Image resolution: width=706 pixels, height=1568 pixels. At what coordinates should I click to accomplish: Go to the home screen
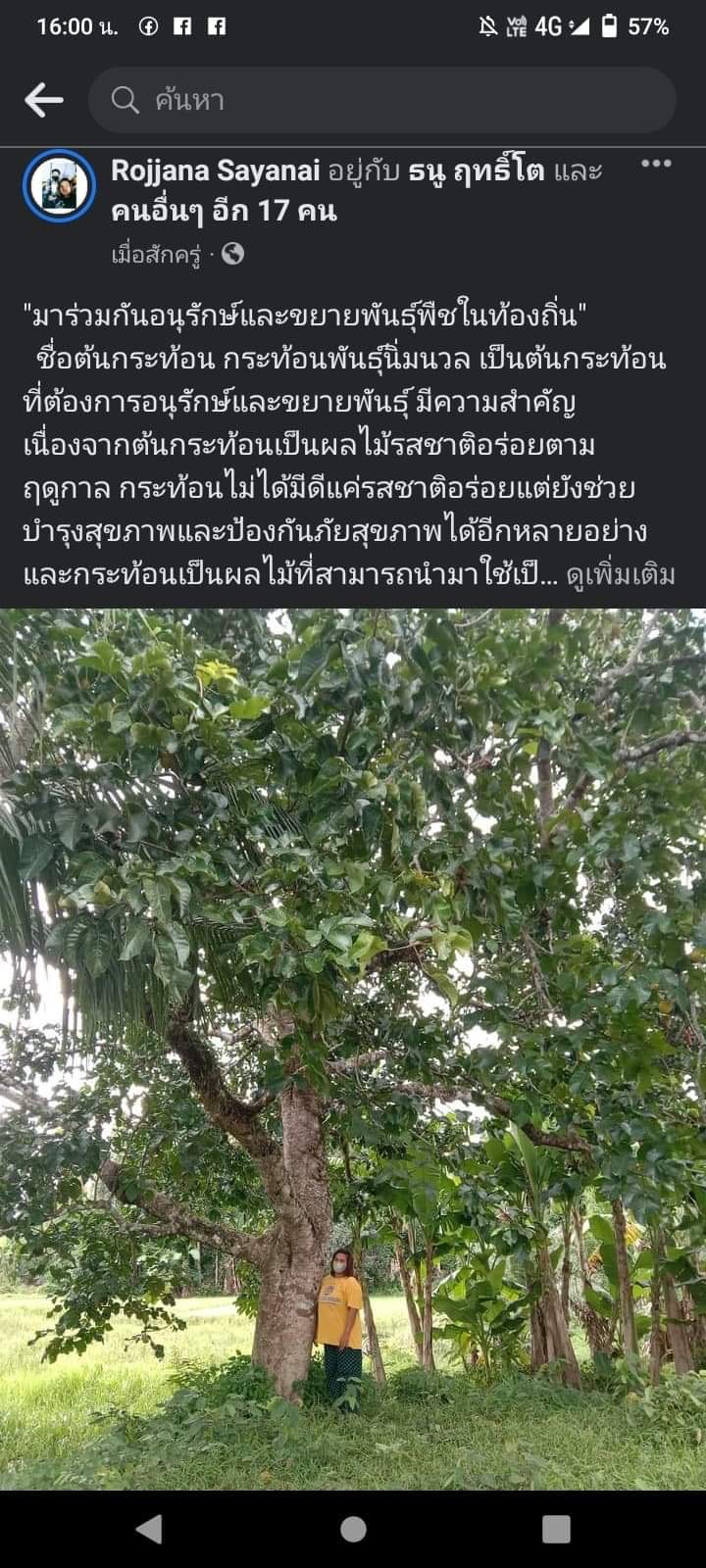tap(353, 1529)
